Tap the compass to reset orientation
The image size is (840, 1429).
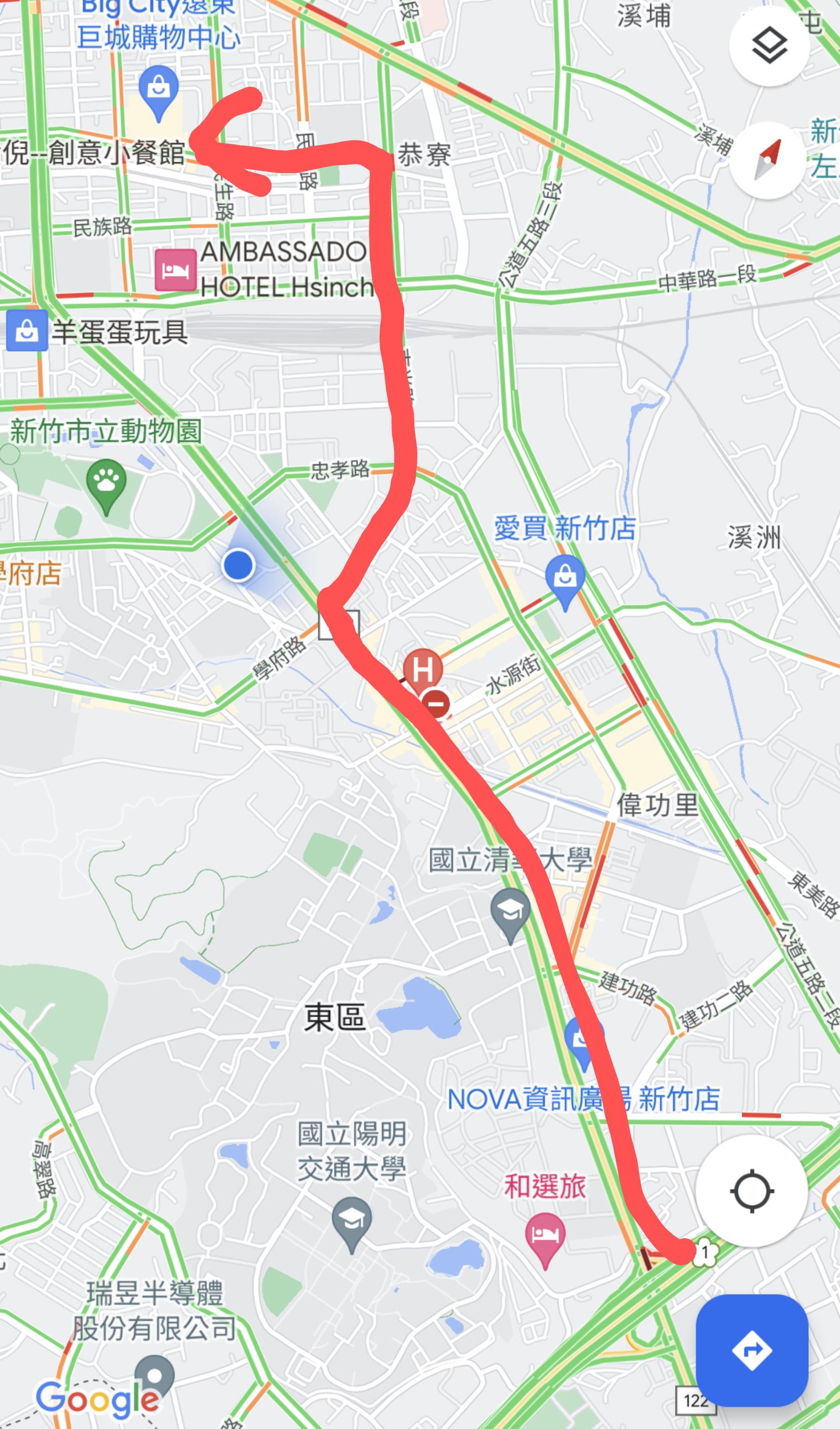(x=769, y=160)
